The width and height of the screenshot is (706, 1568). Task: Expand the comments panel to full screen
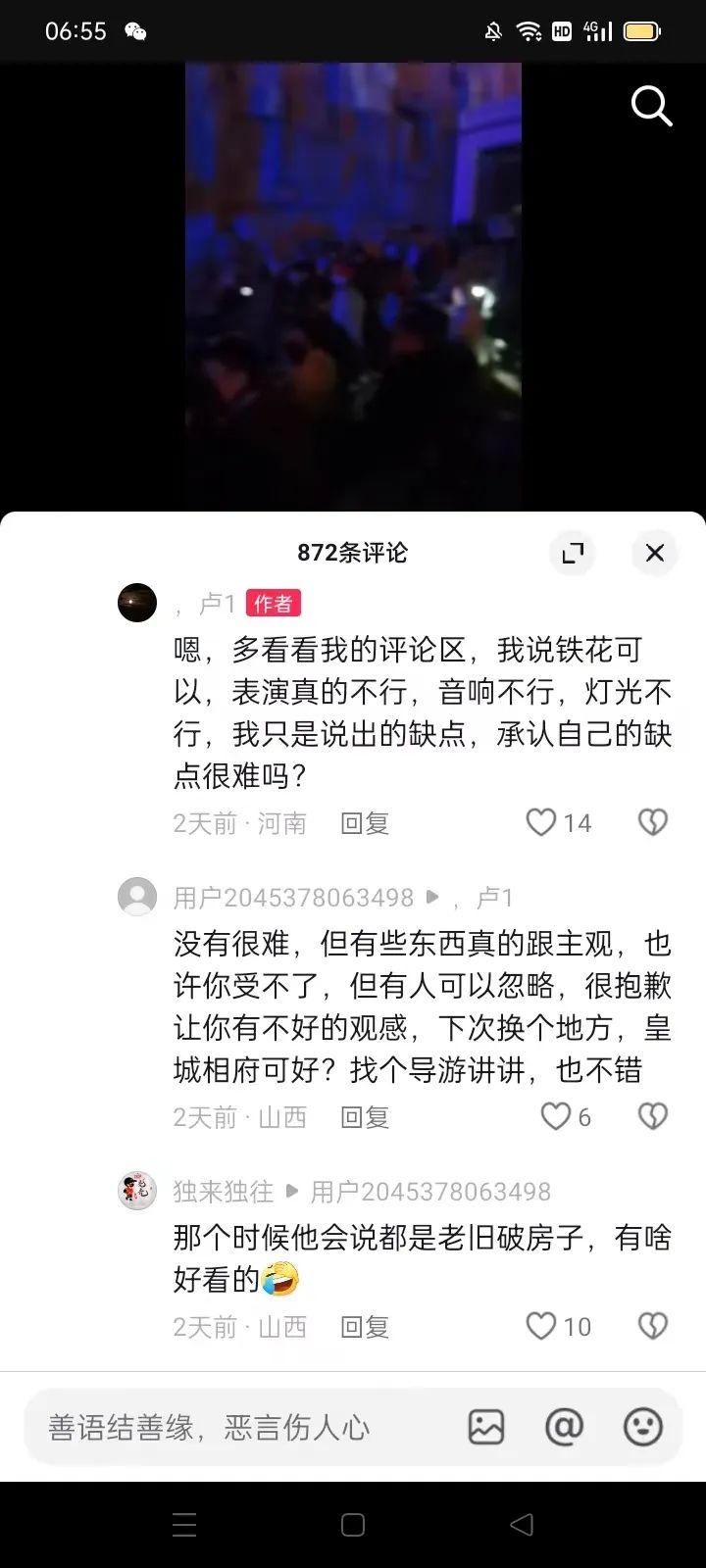pos(573,553)
